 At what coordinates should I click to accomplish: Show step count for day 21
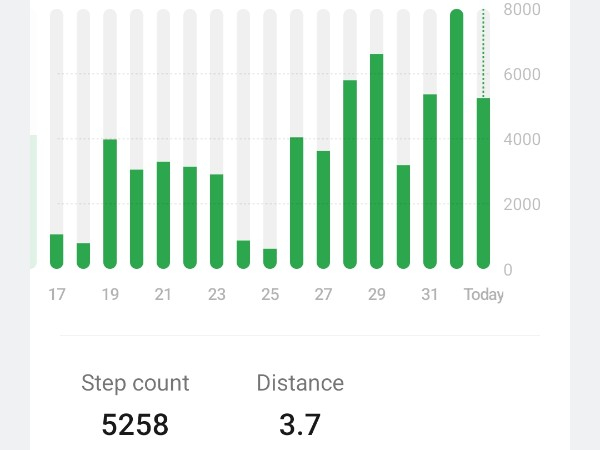pos(163,215)
